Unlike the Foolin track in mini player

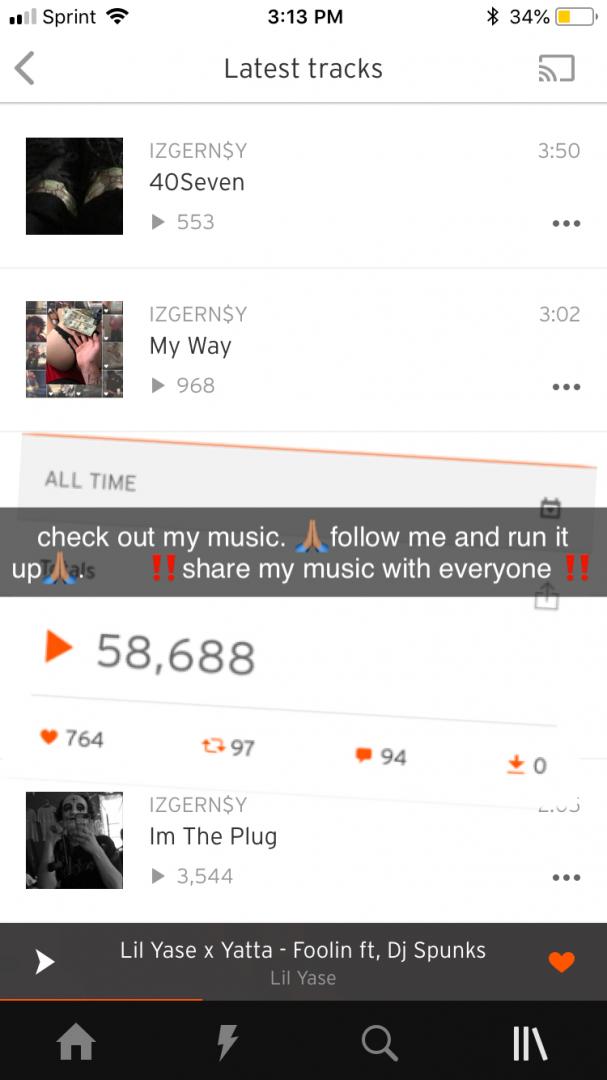click(562, 962)
